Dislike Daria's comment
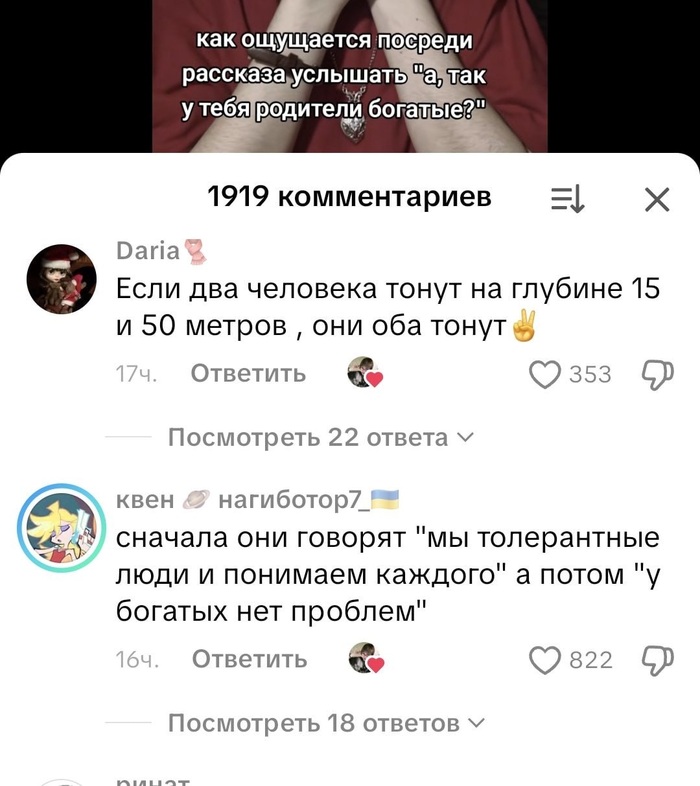Screen dimensions: 700x786 tap(656, 374)
